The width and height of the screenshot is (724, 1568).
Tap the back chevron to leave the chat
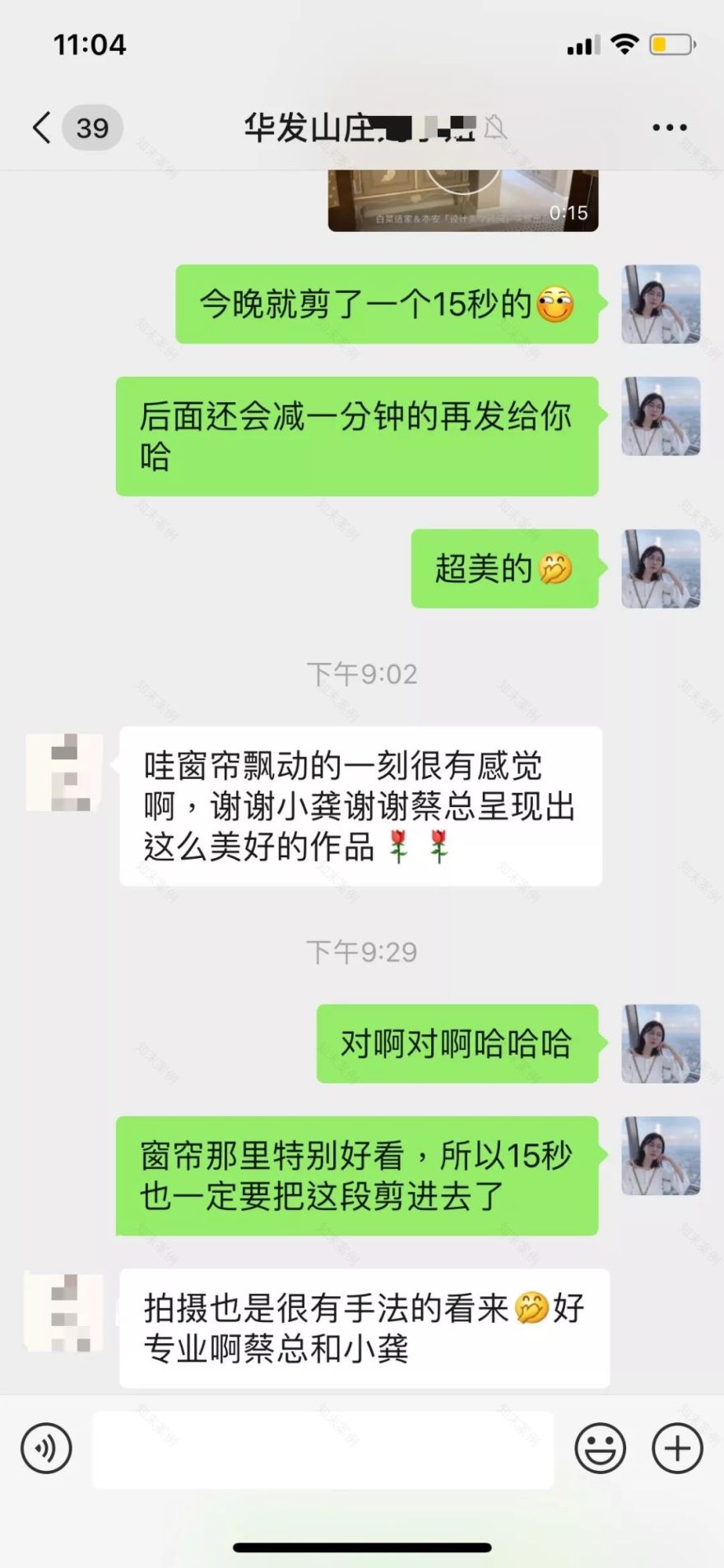[41, 128]
